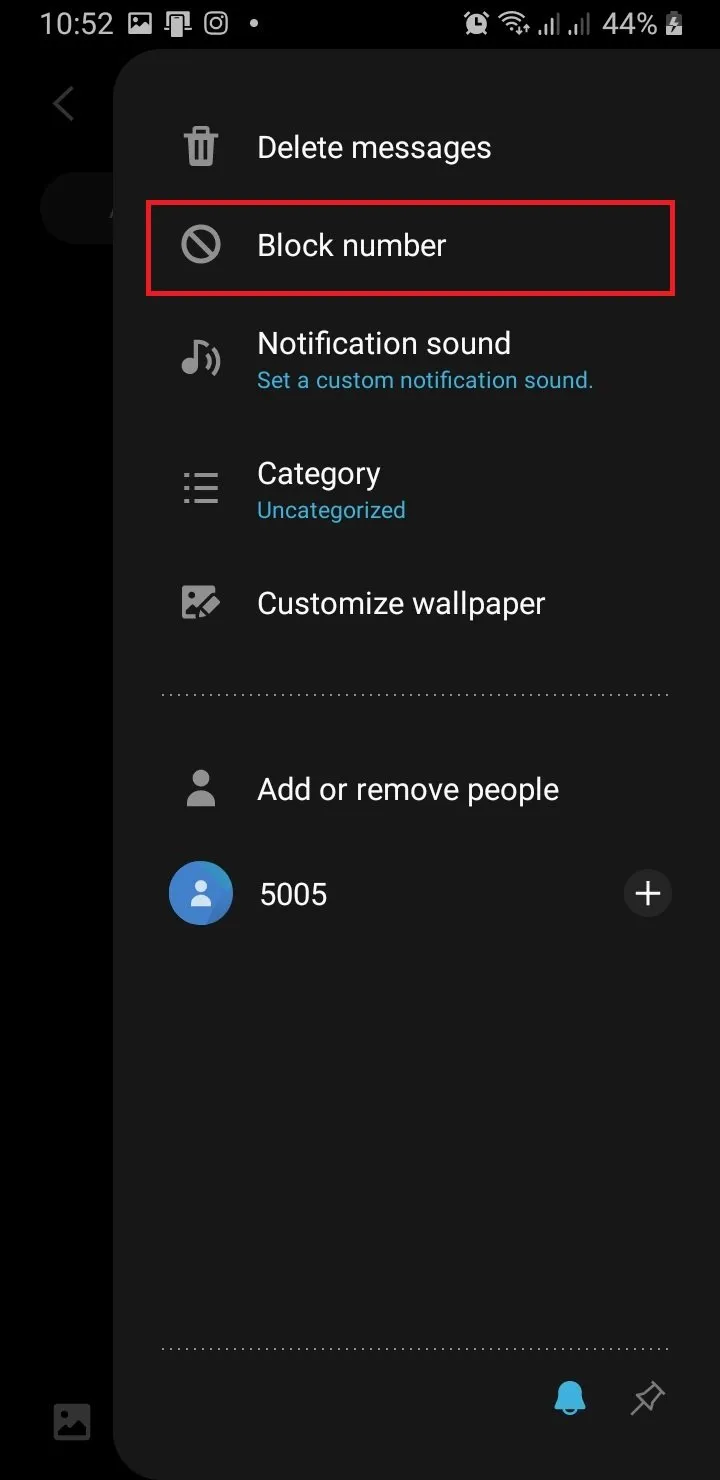Go back with the arrow
Screen dimensions: 720x1480
(x=64, y=104)
